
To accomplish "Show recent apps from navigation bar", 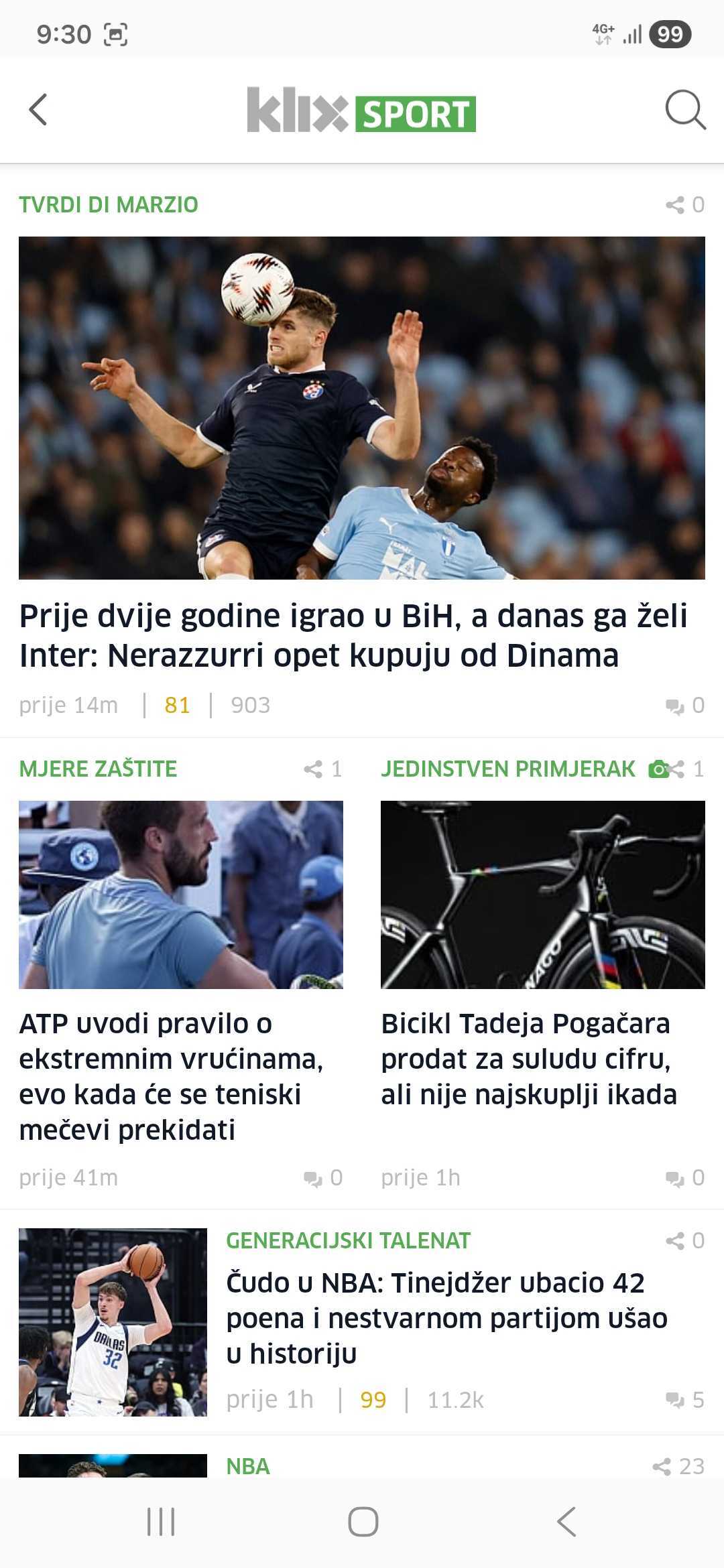I will point(161,1521).
